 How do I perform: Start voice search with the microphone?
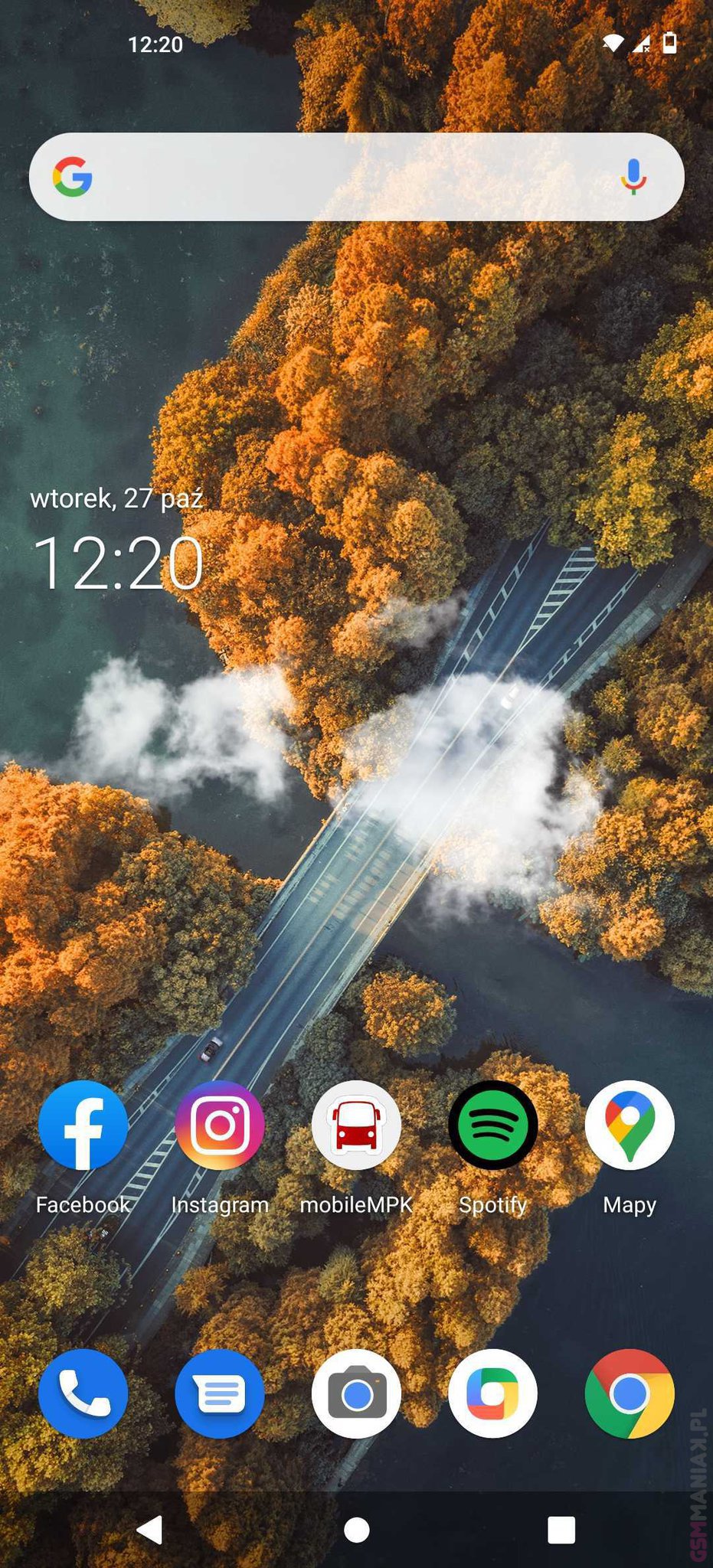pos(633,177)
